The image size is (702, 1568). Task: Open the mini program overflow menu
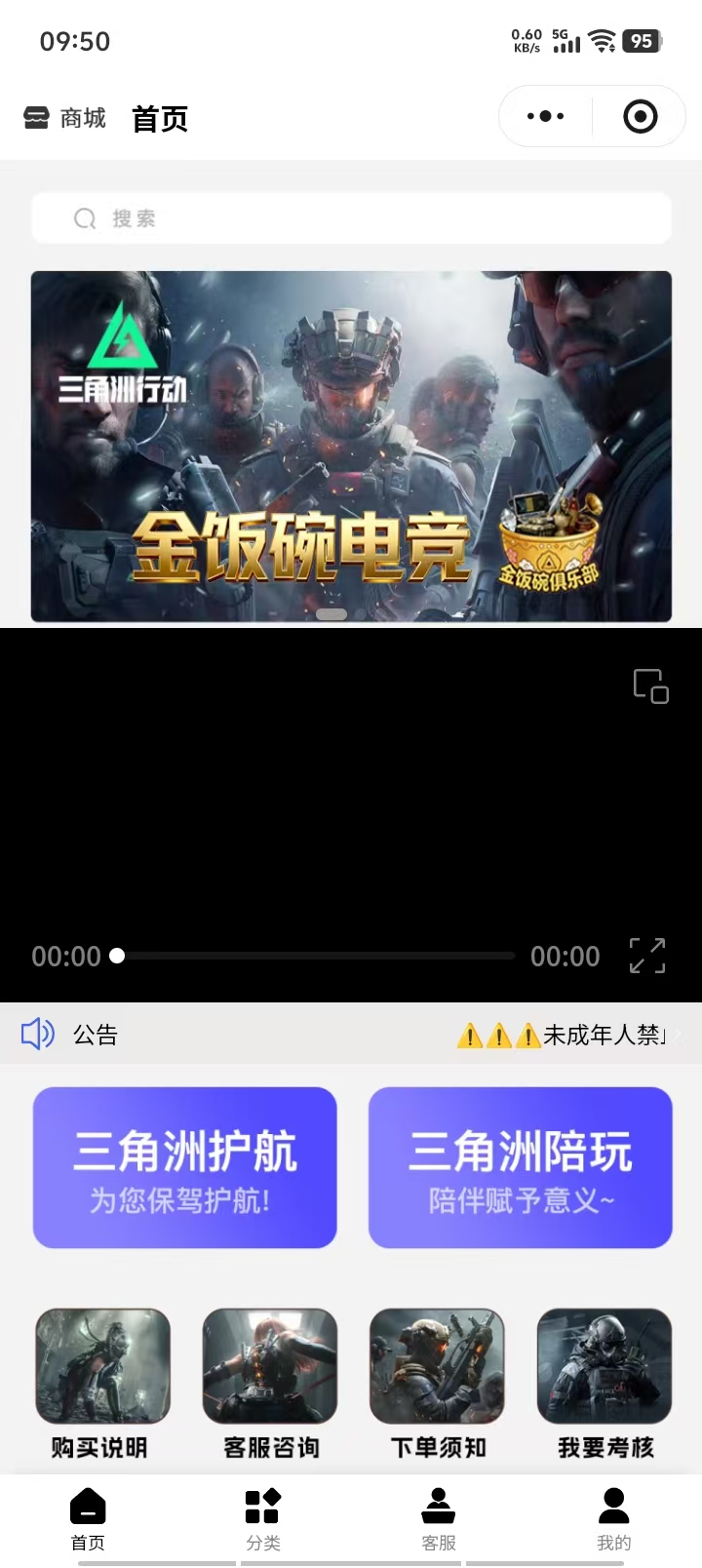pyautogui.click(x=545, y=117)
